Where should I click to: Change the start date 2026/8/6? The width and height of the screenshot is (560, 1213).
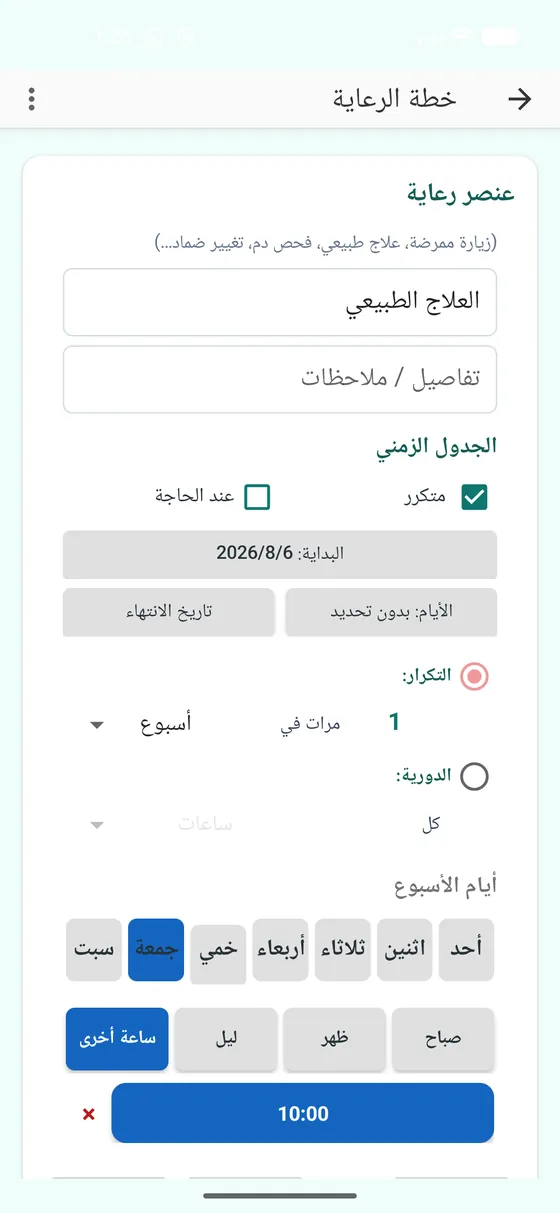pos(280,554)
